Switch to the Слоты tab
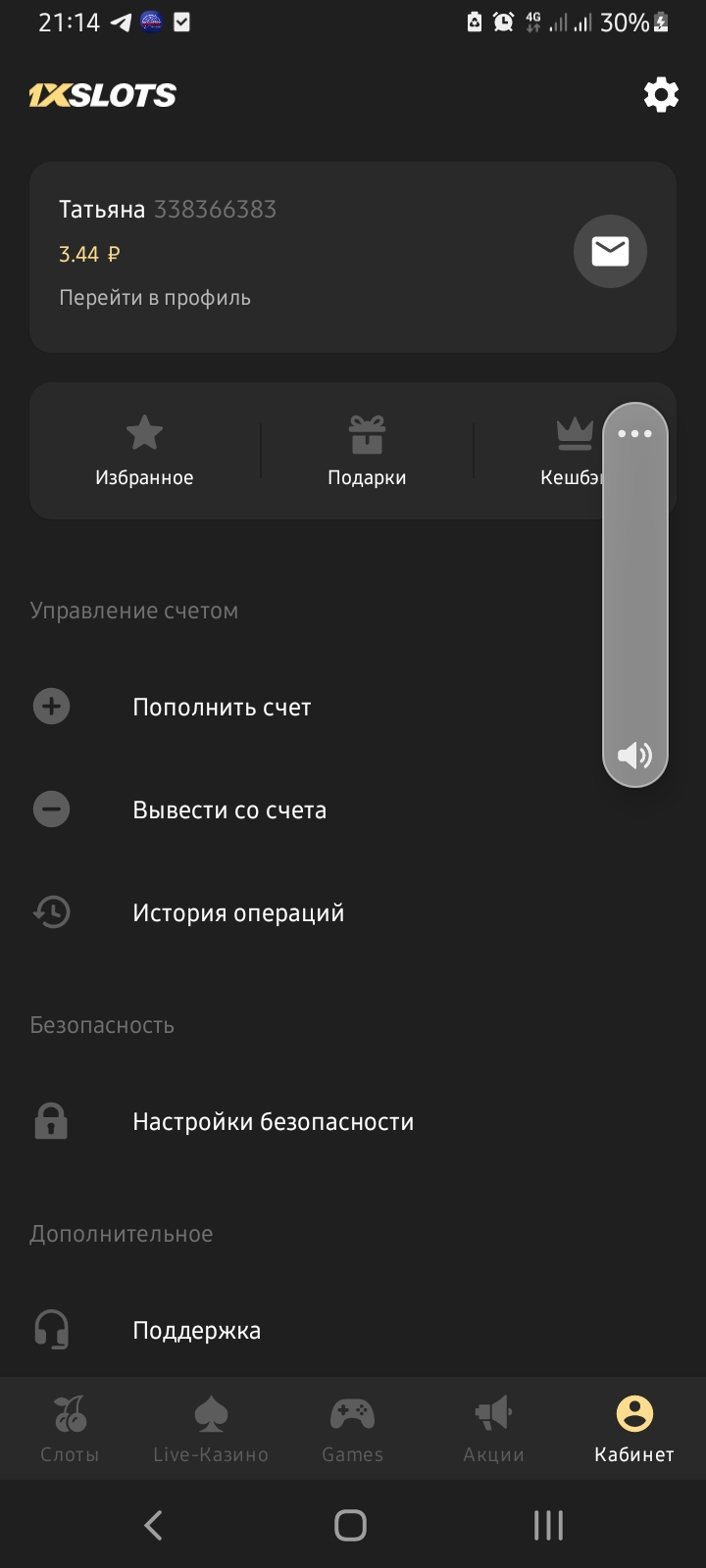 [x=70, y=1429]
